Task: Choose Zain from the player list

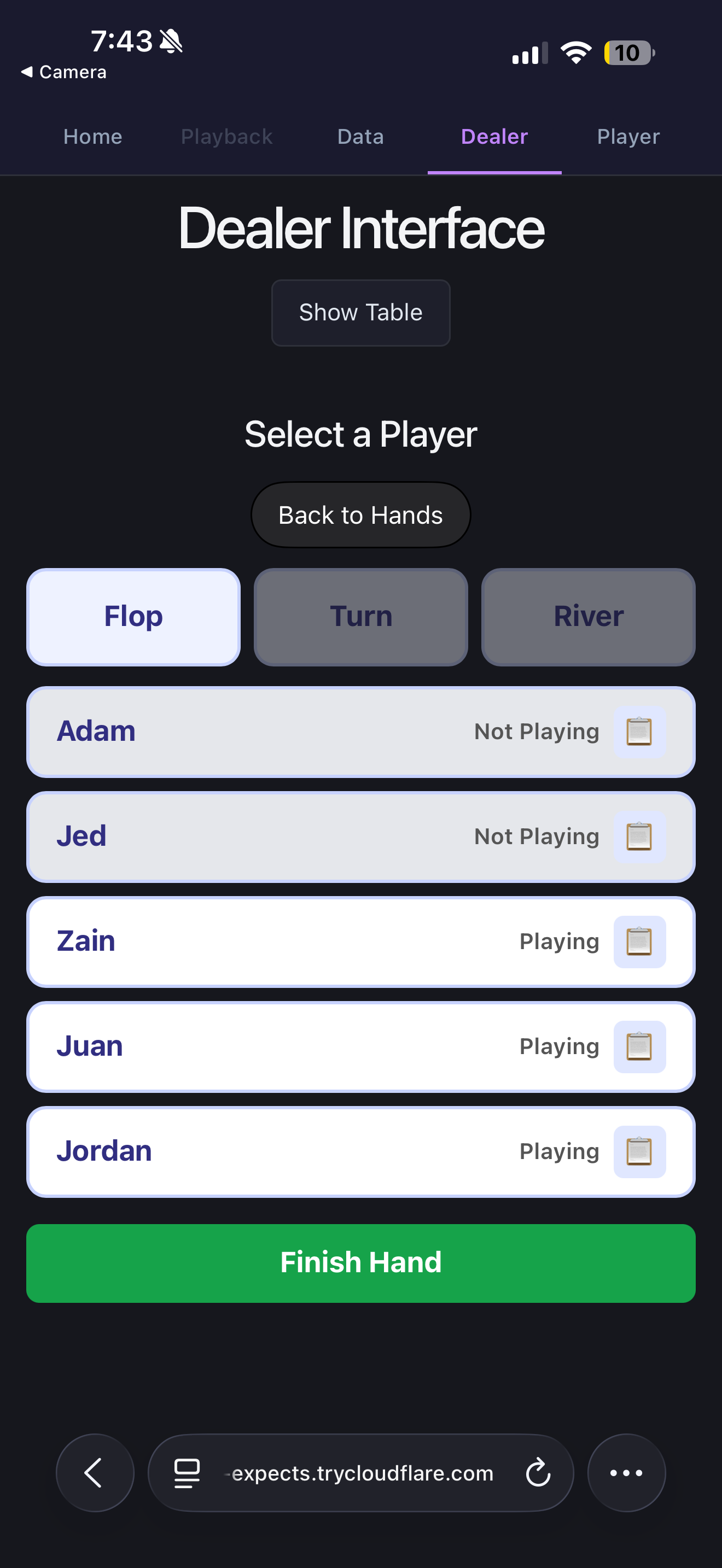Action: click(x=243, y=941)
